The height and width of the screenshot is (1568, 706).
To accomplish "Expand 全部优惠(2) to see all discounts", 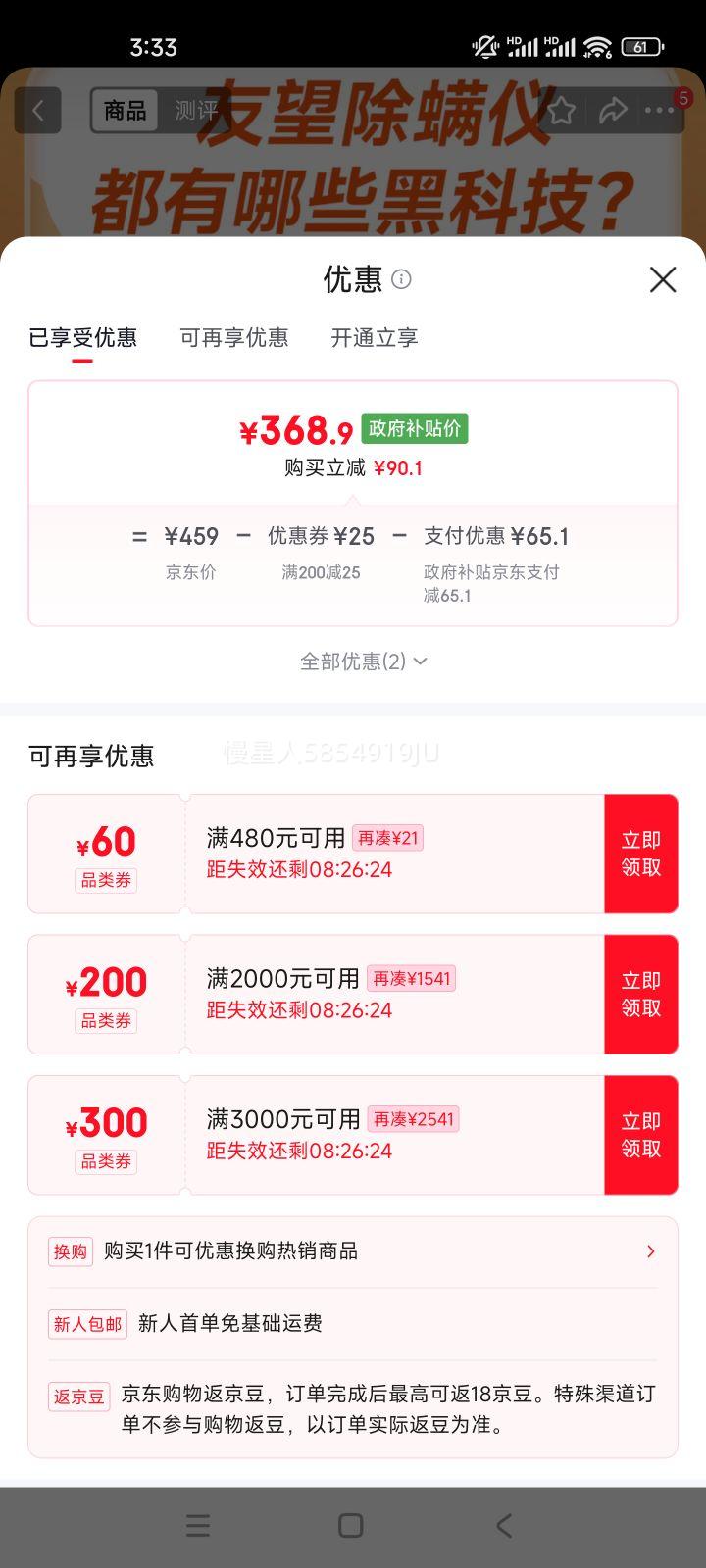I will 363,661.
